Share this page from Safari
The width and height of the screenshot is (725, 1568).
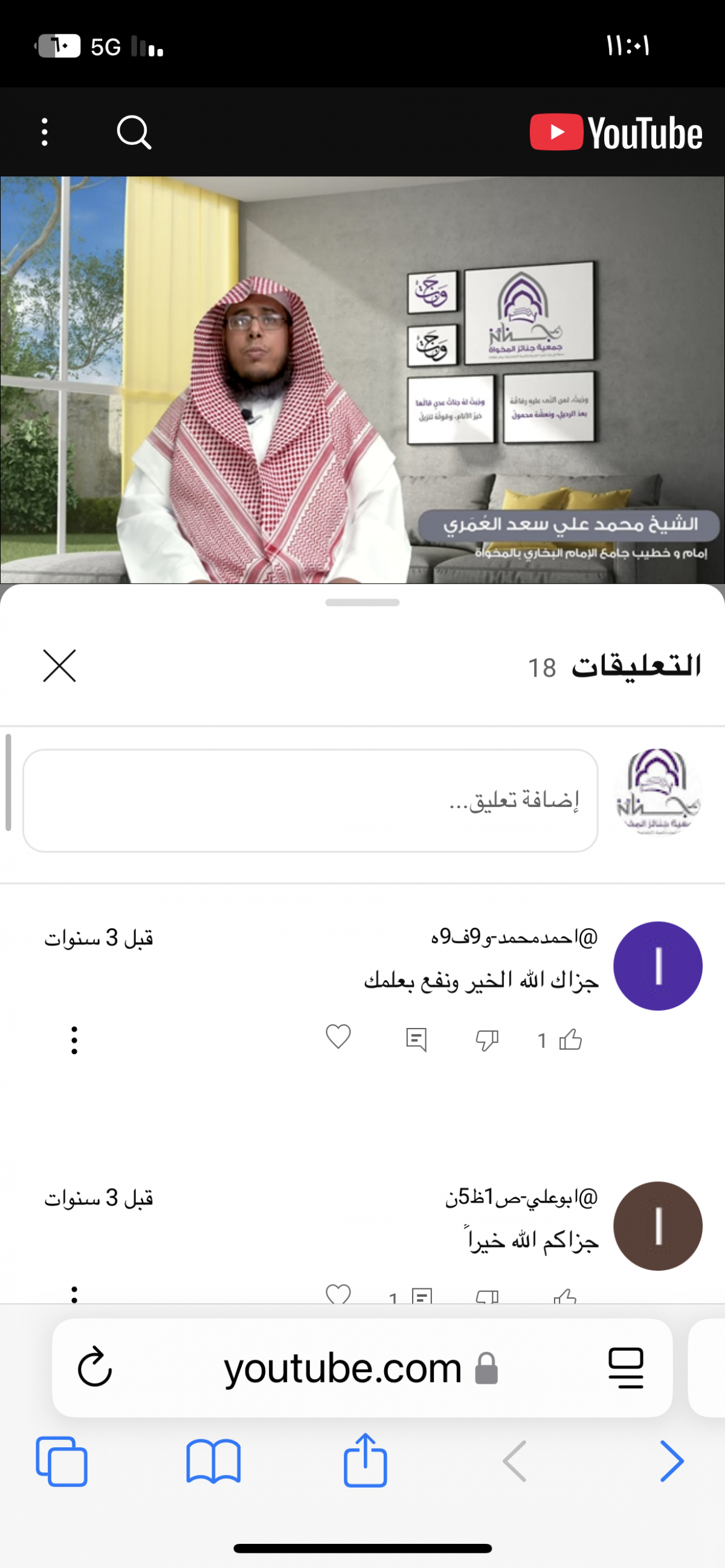coord(366,1460)
